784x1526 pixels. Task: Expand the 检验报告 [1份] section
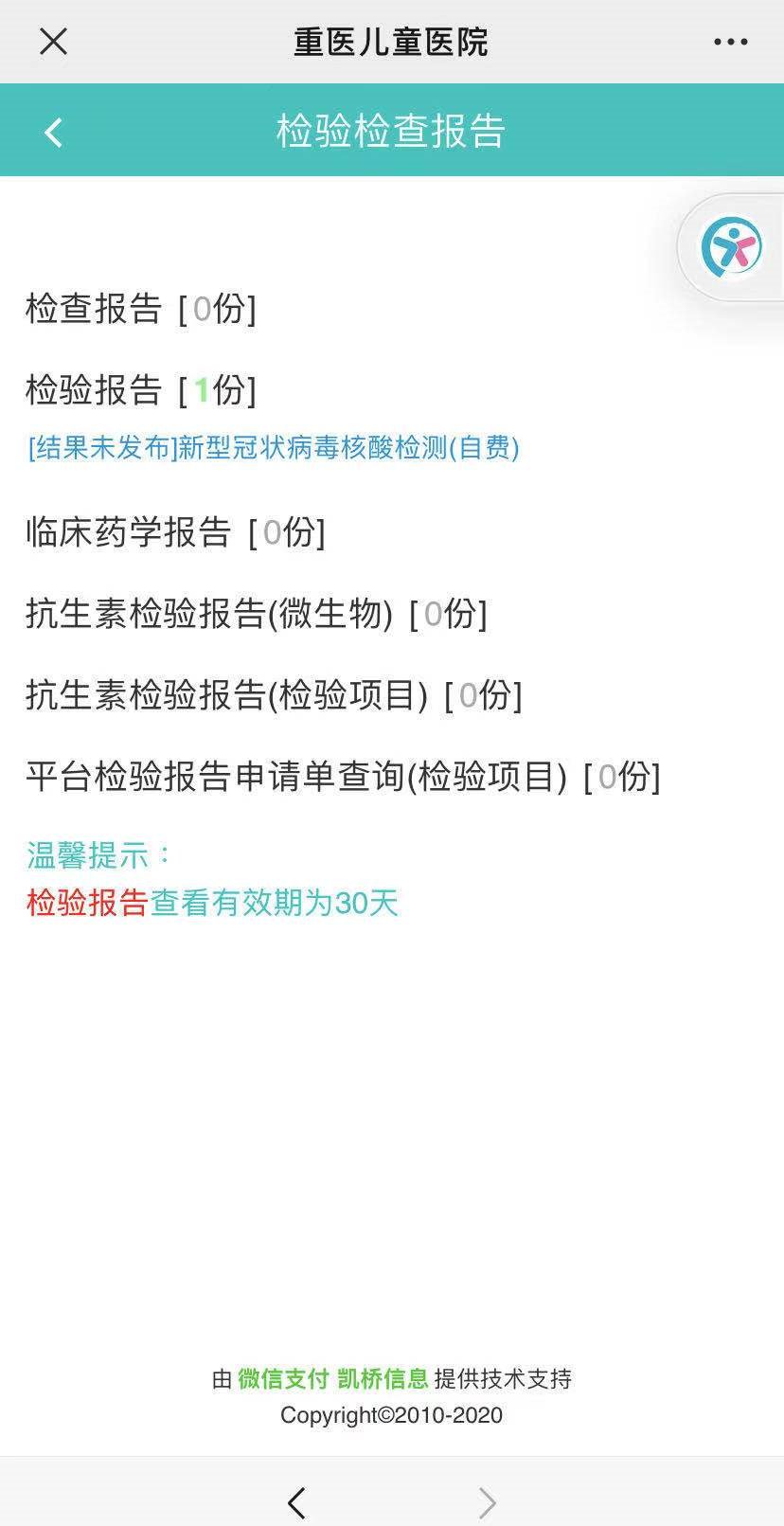point(141,389)
